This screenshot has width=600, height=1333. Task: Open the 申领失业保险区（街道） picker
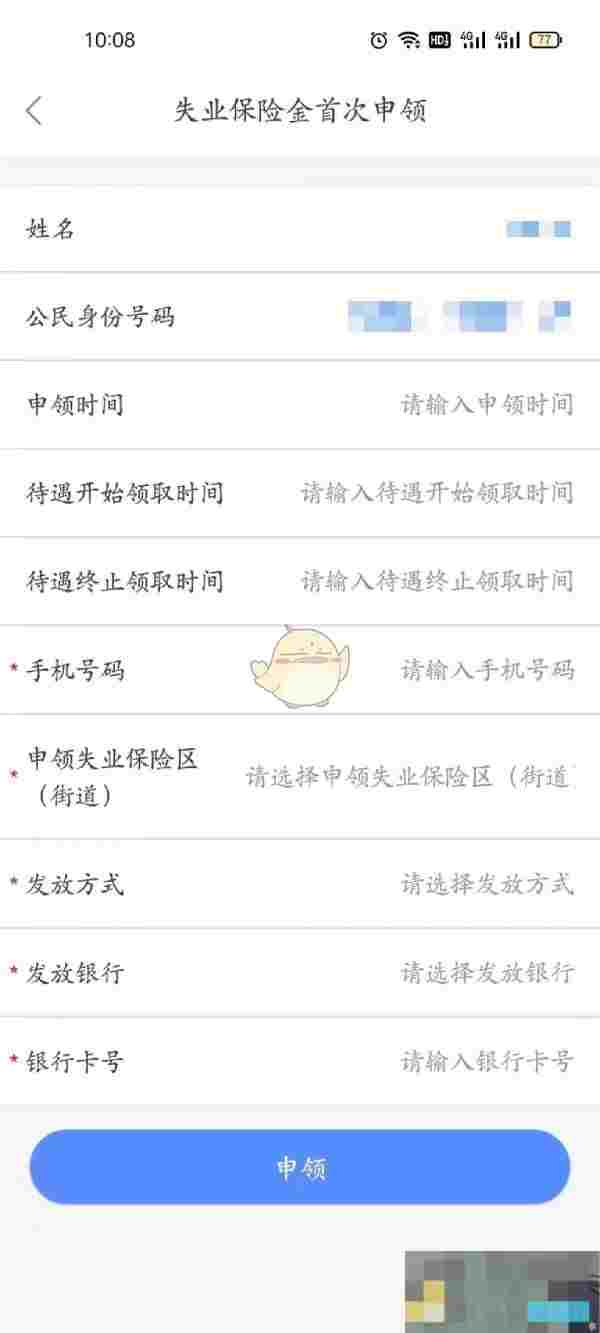410,777
